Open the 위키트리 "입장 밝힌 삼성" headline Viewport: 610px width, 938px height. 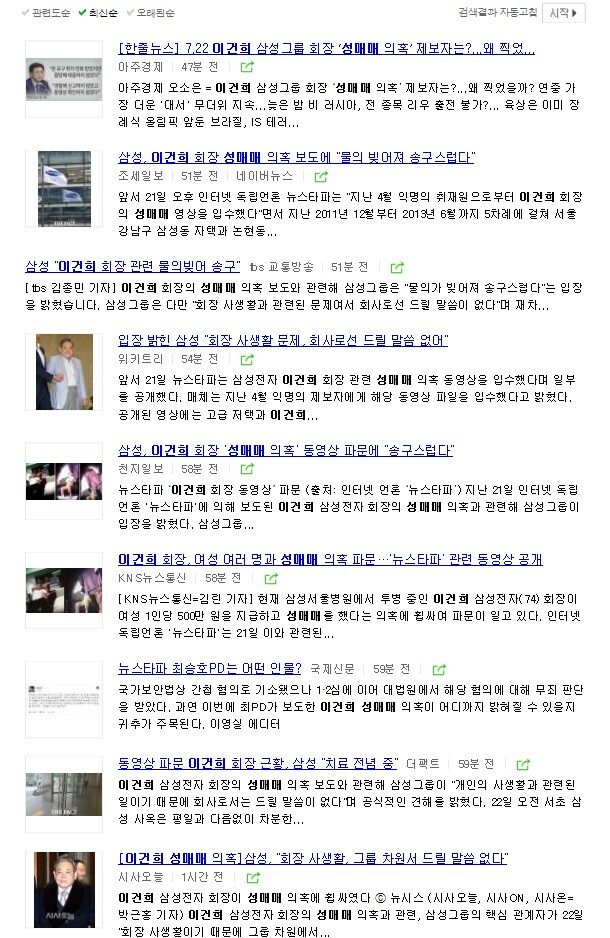coord(283,341)
